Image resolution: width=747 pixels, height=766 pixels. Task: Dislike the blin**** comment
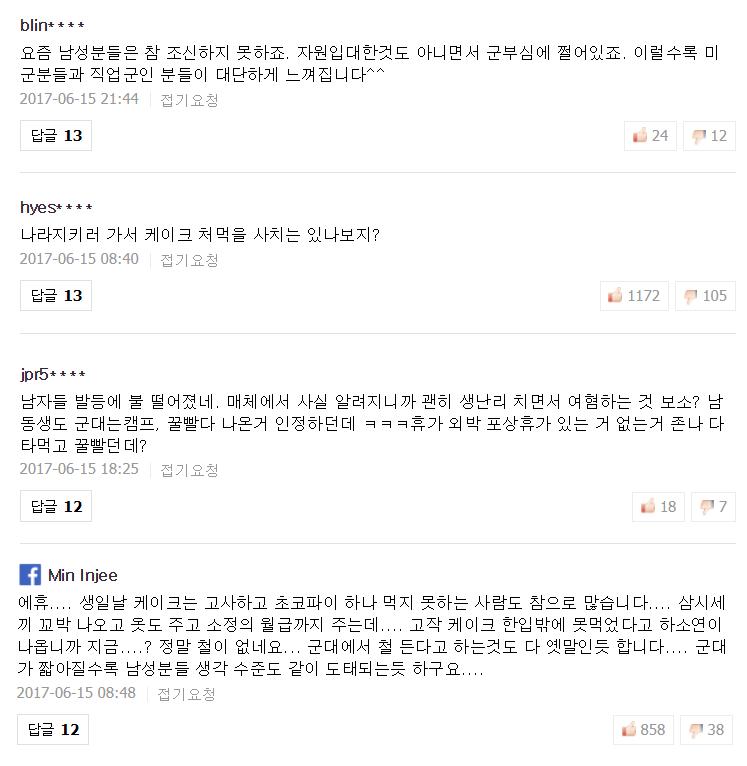coord(709,136)
